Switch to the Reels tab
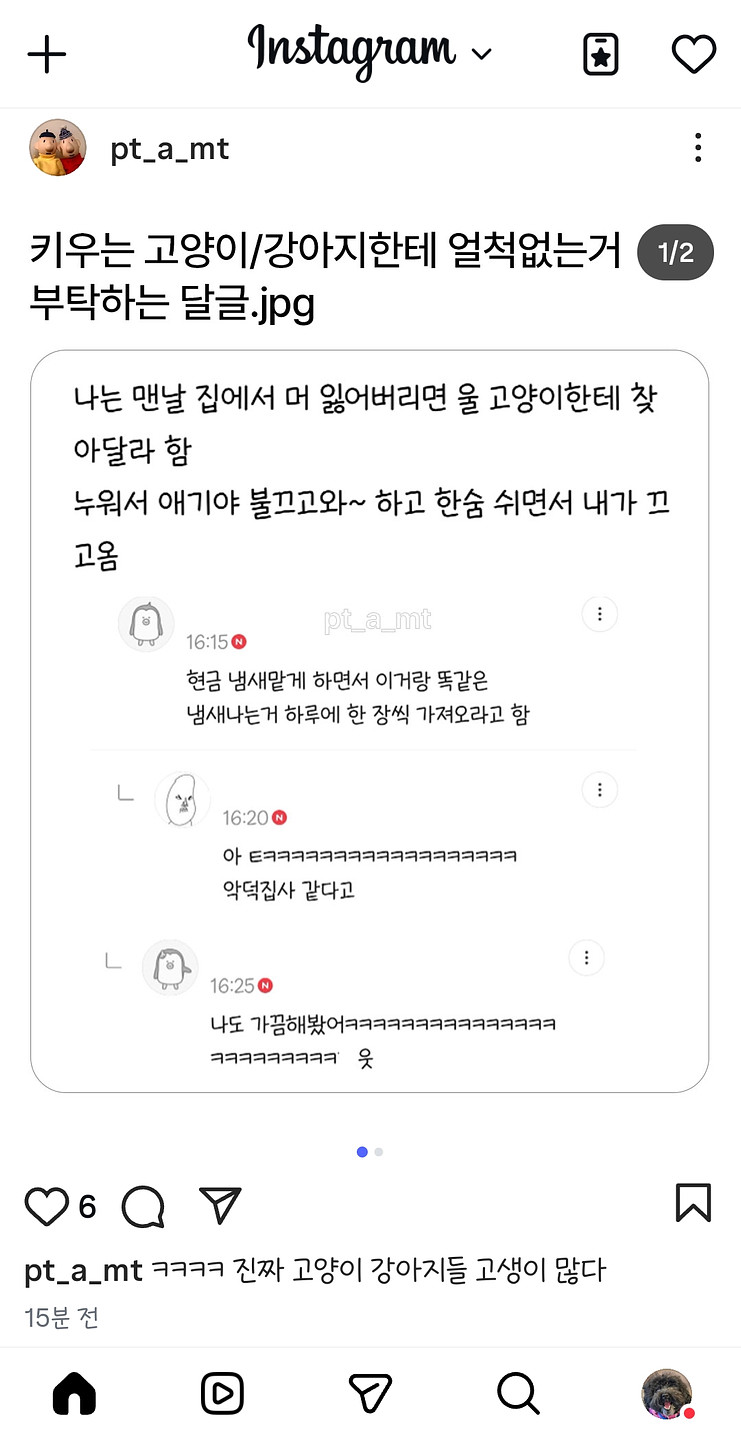The image size is (741, 1440). (222, 1393)
